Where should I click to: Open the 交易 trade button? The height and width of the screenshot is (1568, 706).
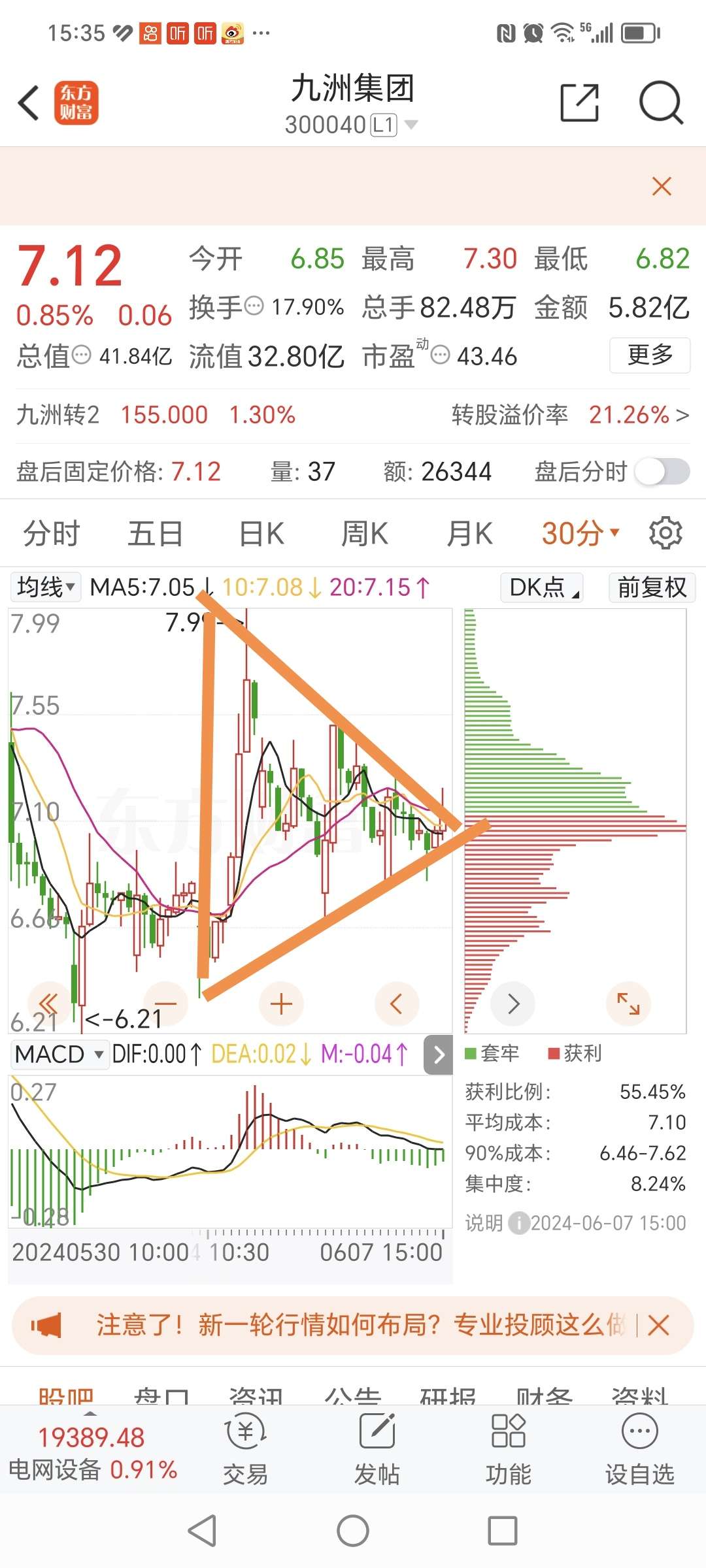246,1448
